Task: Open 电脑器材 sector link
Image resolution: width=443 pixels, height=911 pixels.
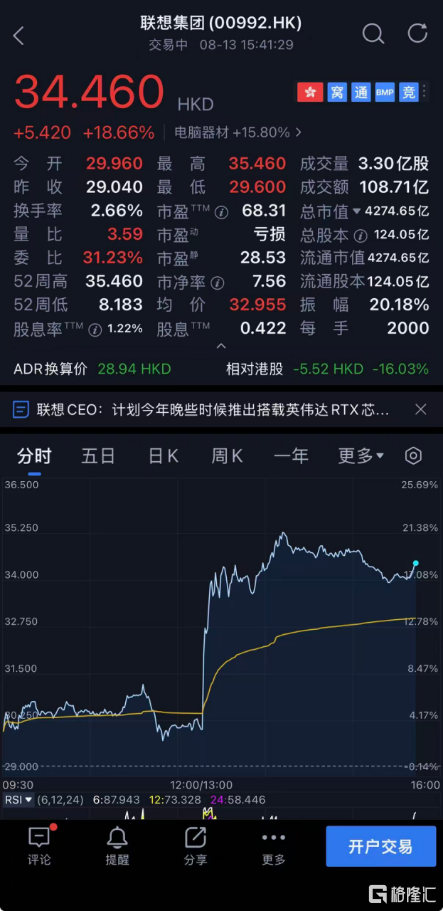Action: pos(238,132)
